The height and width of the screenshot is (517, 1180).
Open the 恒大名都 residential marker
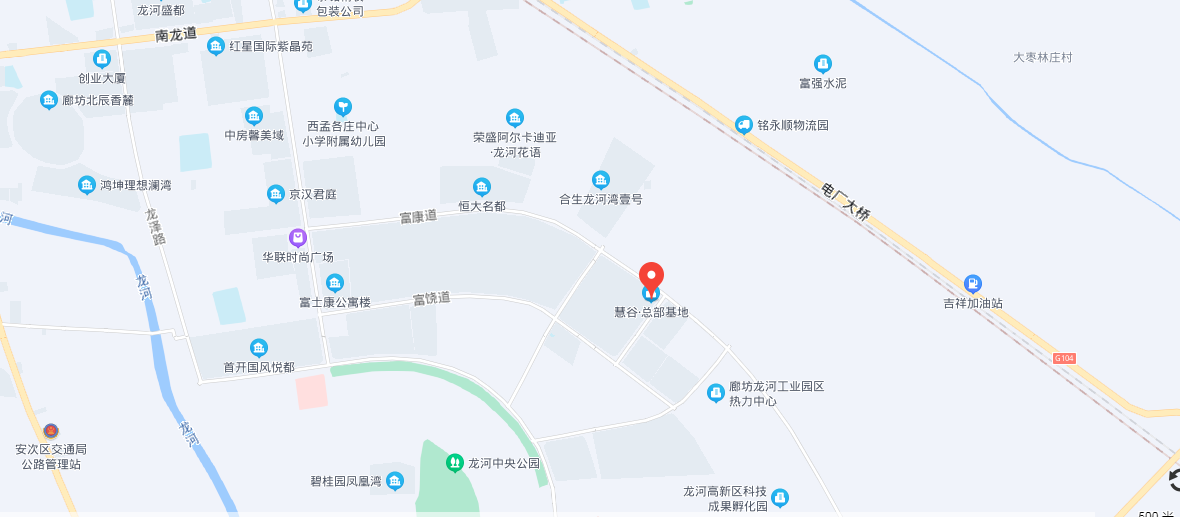coord(482,187)
